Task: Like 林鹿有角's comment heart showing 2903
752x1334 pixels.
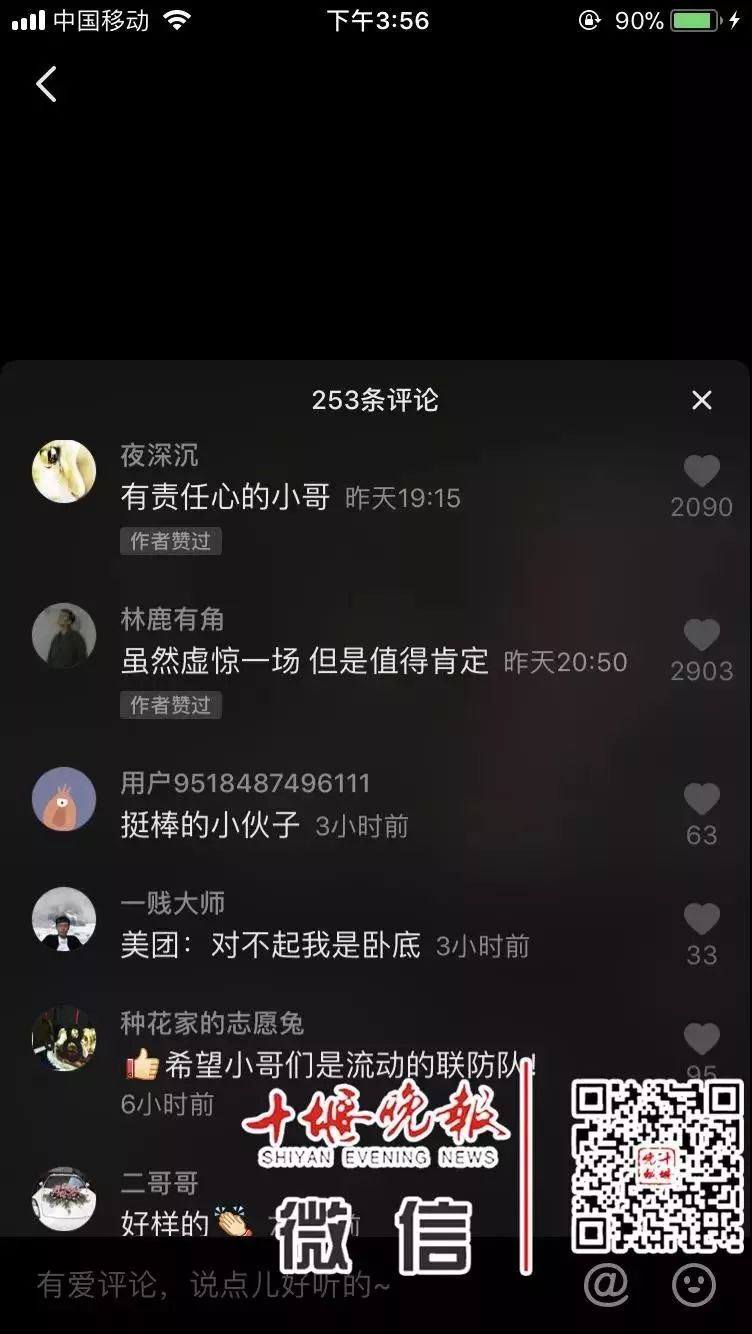Action: 701,636
